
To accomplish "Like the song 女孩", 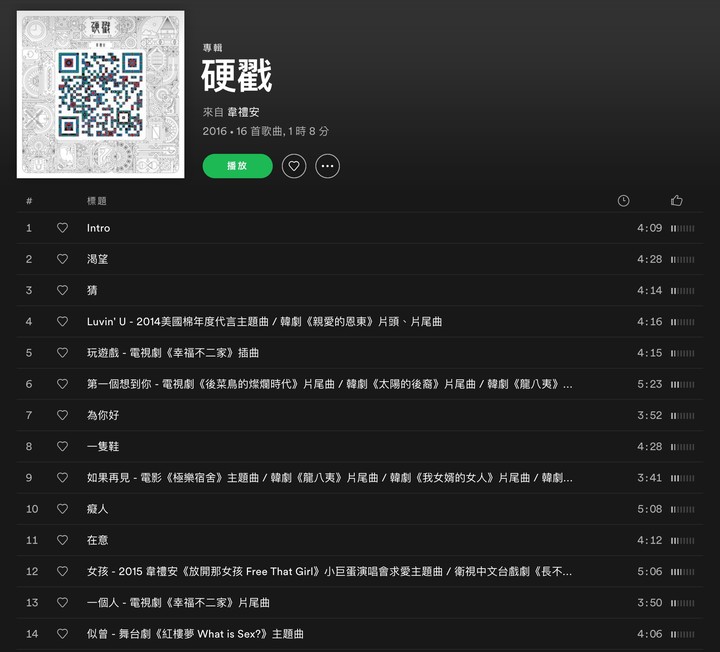I will tap(62, 571).
